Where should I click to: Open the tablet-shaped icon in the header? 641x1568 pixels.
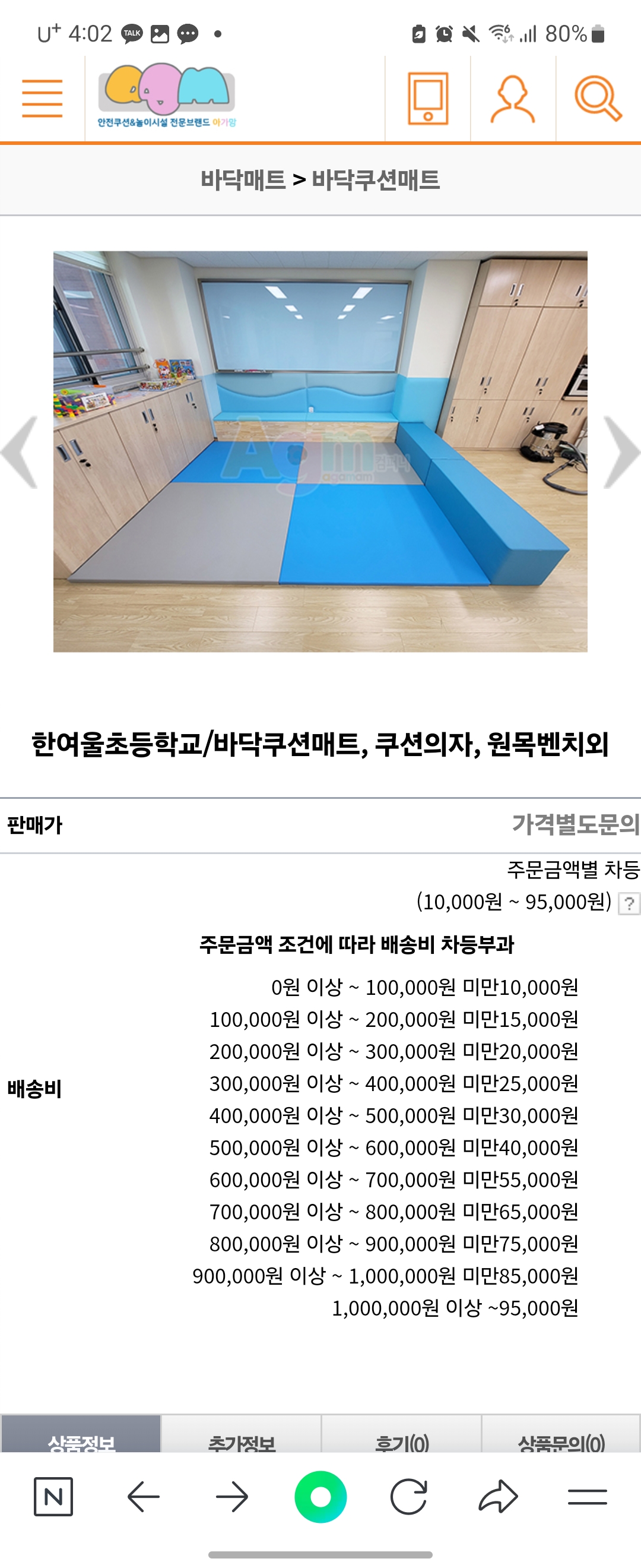pyautogui.click(x=427, y=98)
